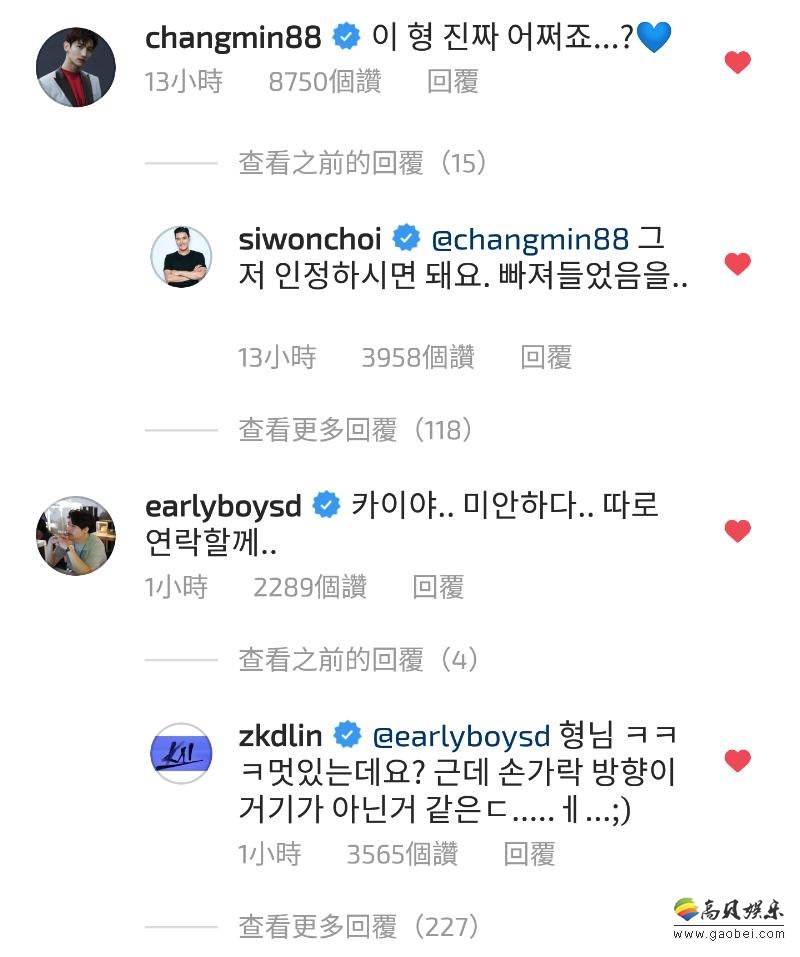800x957 pixels.
Task: Tap the heart on earlyboysd's comment
Action: 737,531
